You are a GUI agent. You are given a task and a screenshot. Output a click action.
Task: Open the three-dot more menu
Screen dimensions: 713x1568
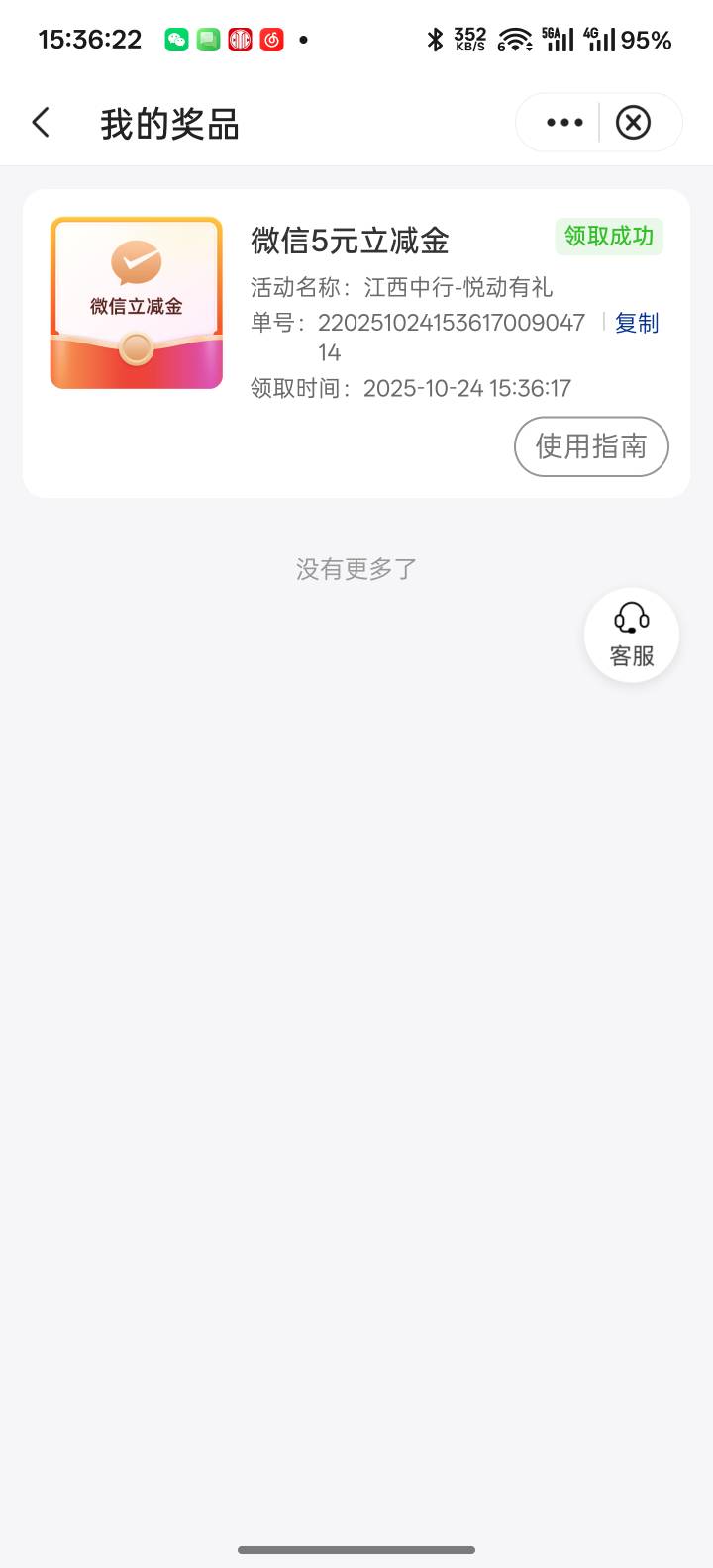(564, 123)
